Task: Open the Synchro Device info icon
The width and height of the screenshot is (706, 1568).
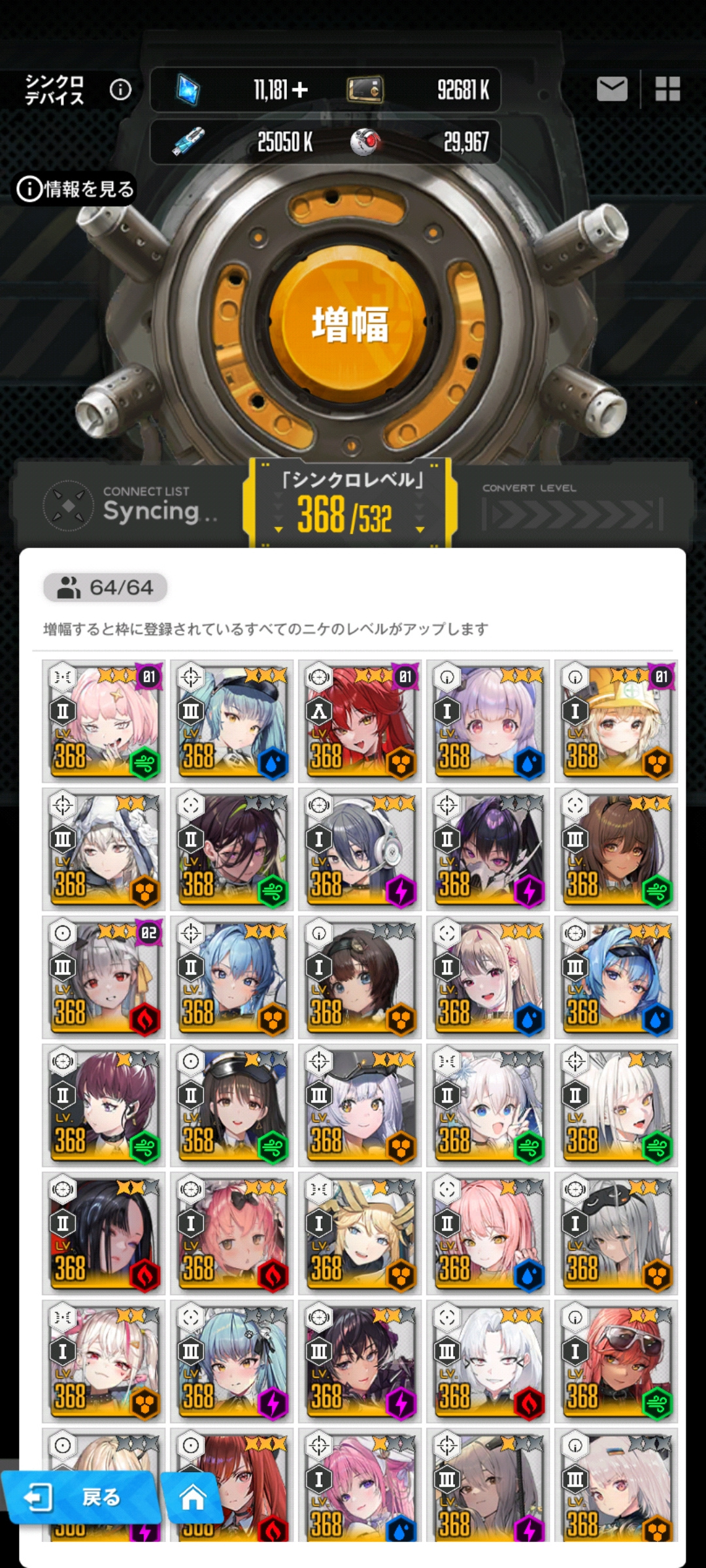Action: click(120, 90)
